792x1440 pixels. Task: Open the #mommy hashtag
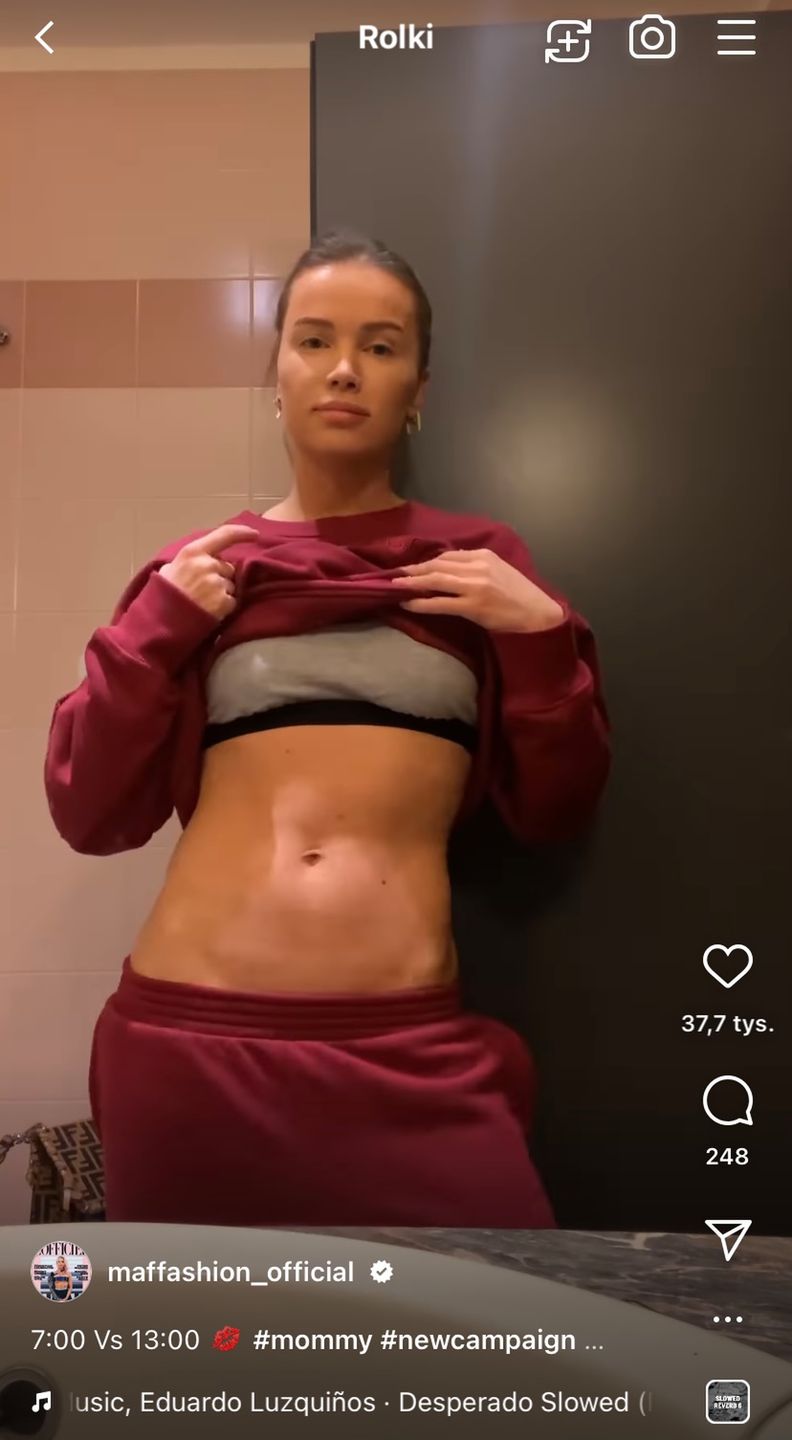(312, 1340)
